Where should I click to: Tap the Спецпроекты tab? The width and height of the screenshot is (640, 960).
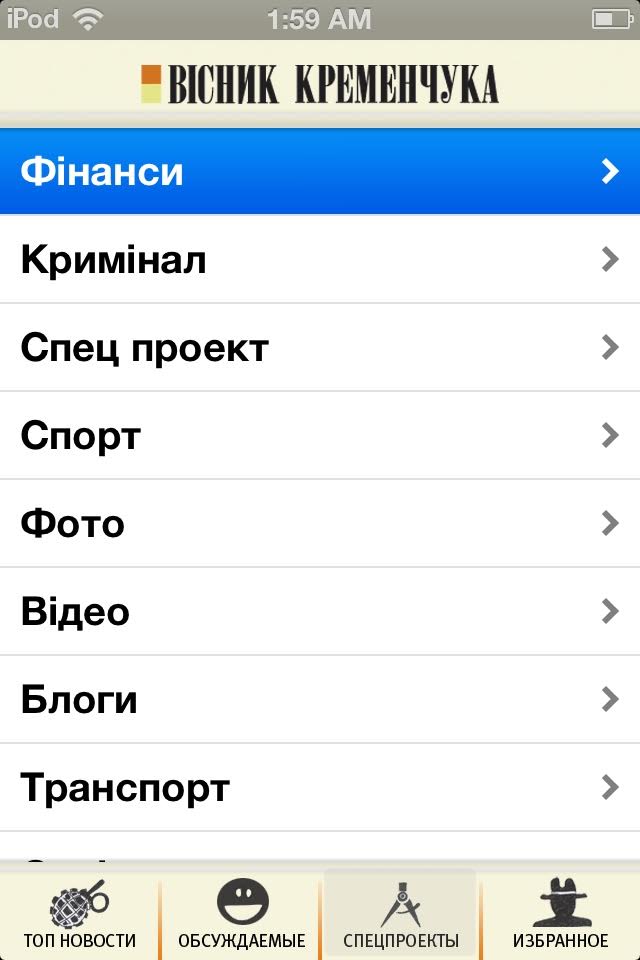[x=400, y=915]
